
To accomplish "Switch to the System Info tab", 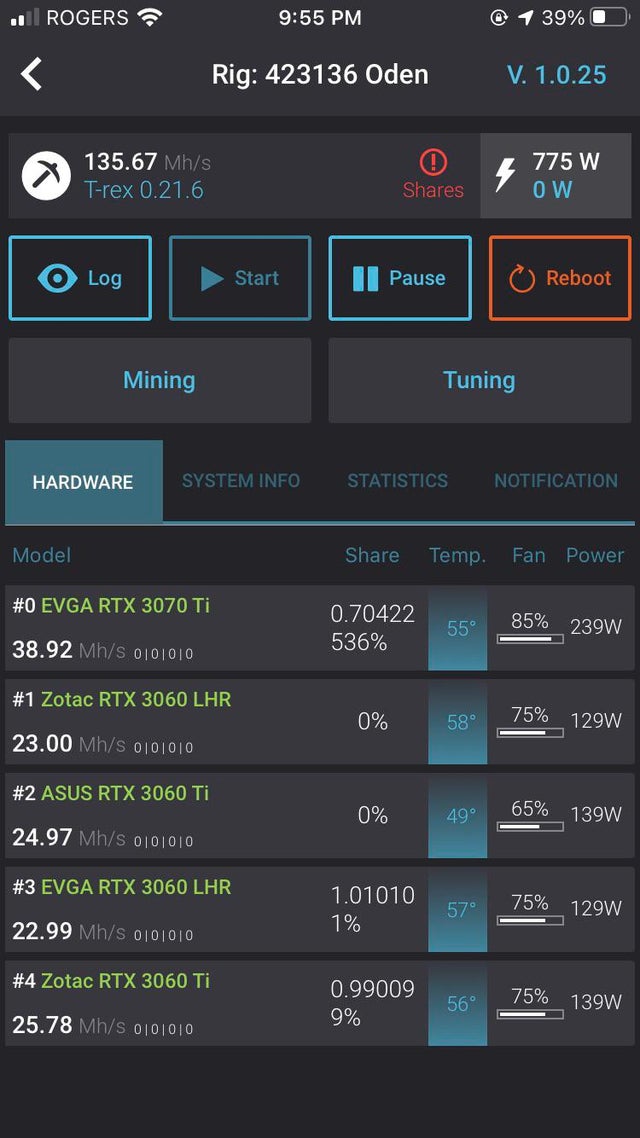I will click(241, 480).
